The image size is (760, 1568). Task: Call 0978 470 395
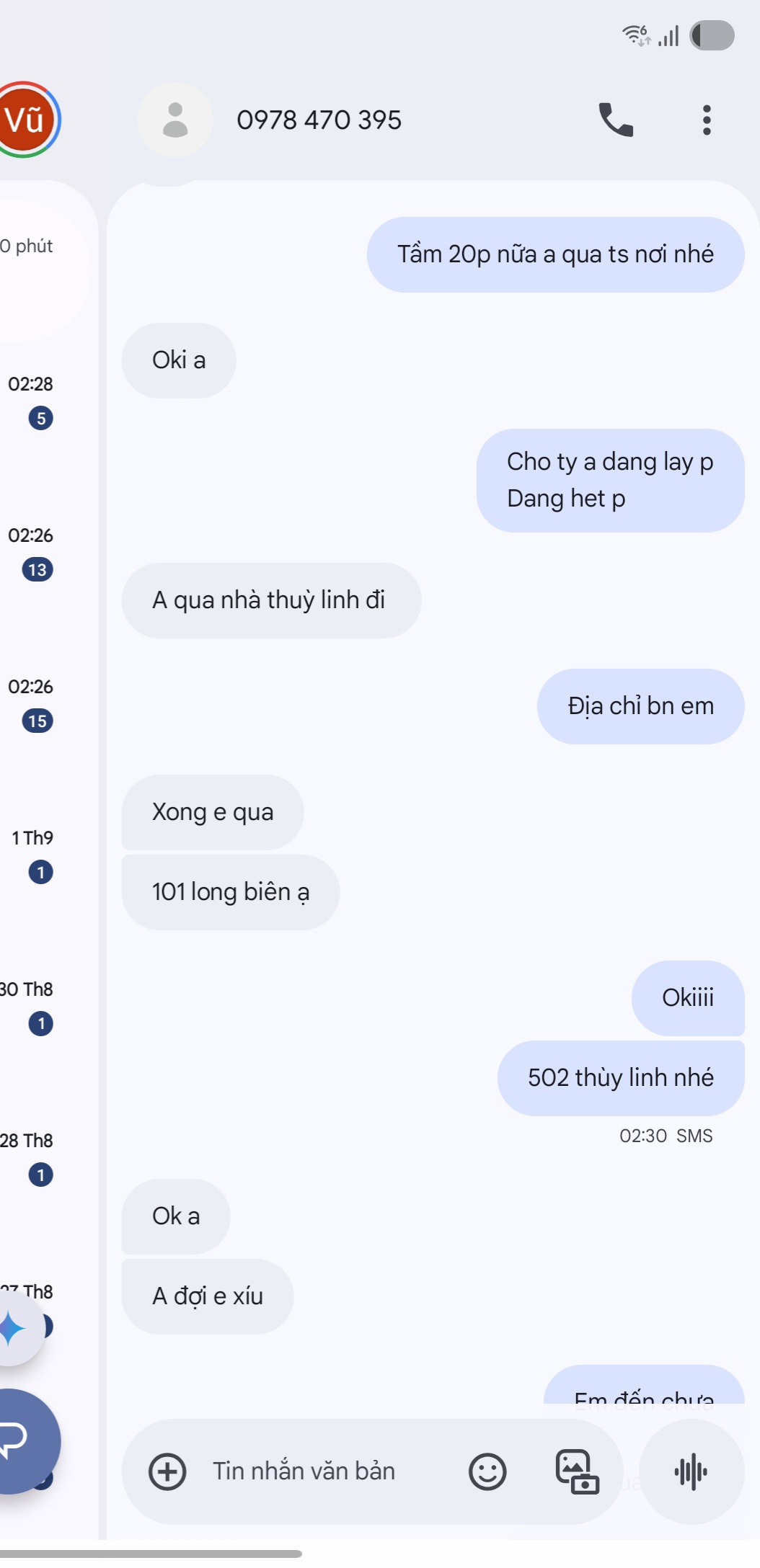click(x=615, y=120)
